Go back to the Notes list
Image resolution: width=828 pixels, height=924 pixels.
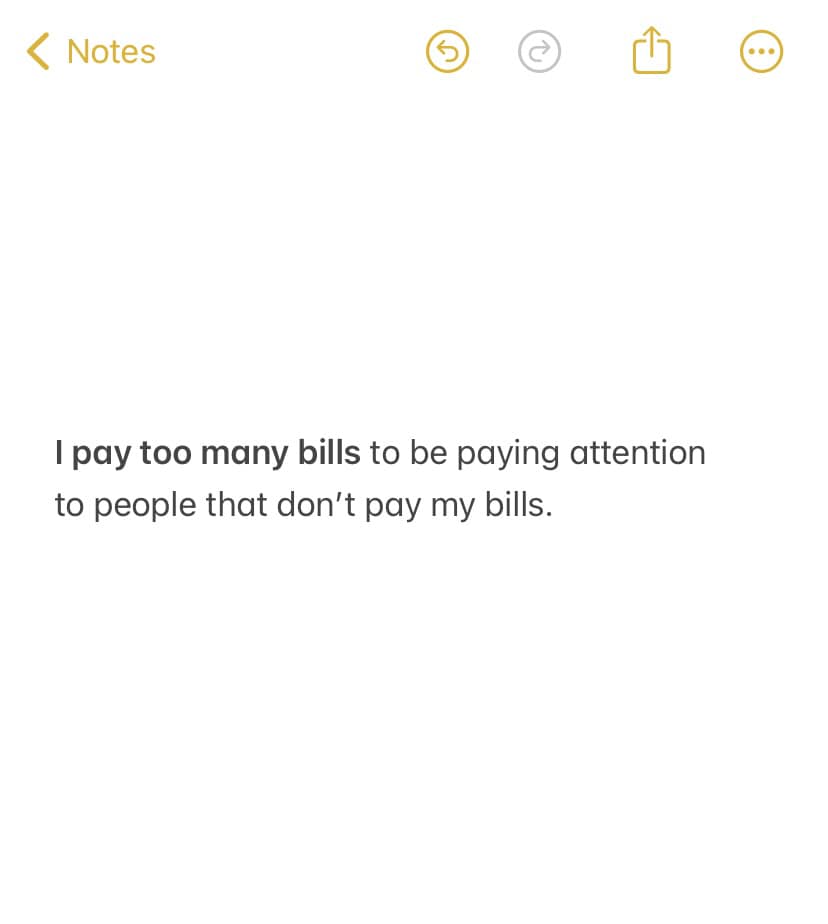pos(91,51)
